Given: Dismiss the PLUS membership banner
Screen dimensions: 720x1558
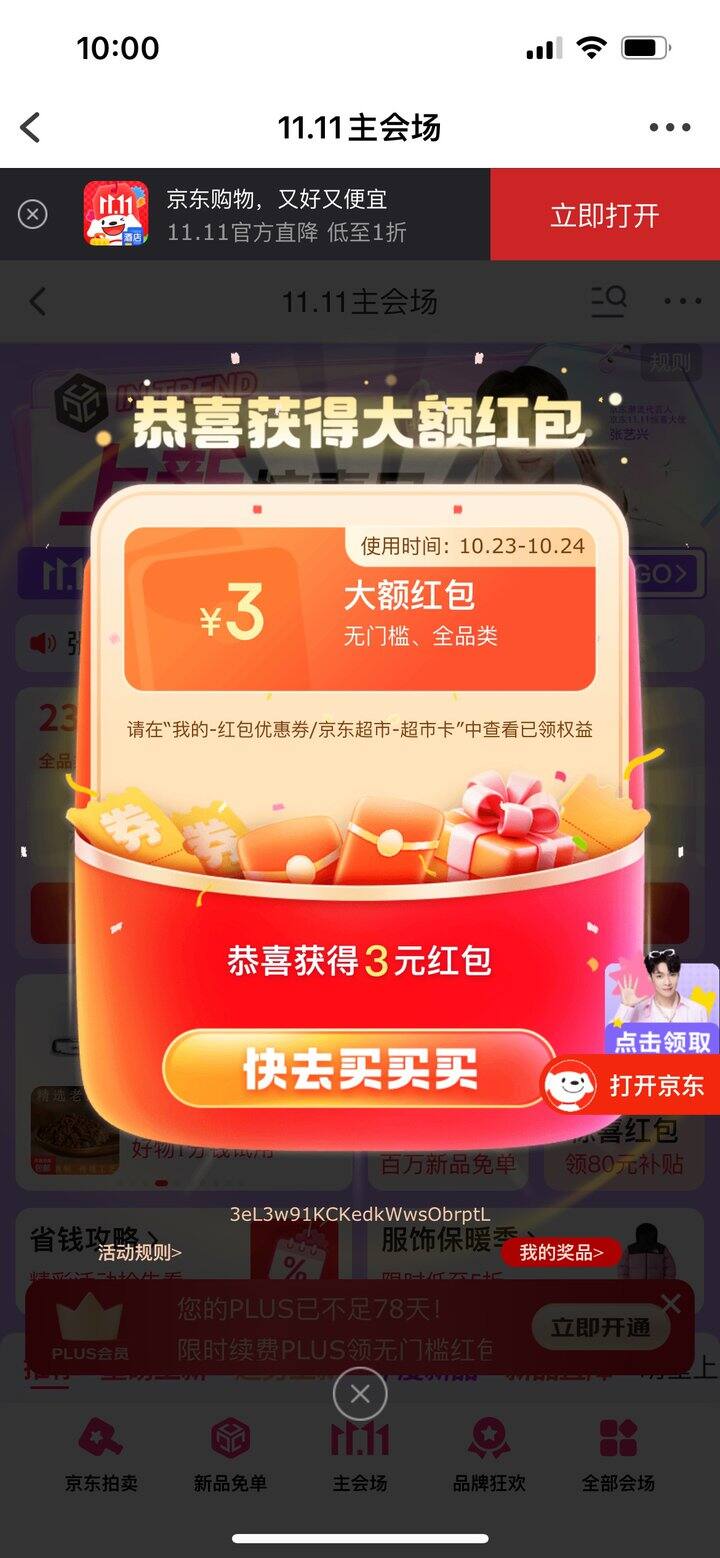Looking at the screenshot, I should [x=671, y=1303].
